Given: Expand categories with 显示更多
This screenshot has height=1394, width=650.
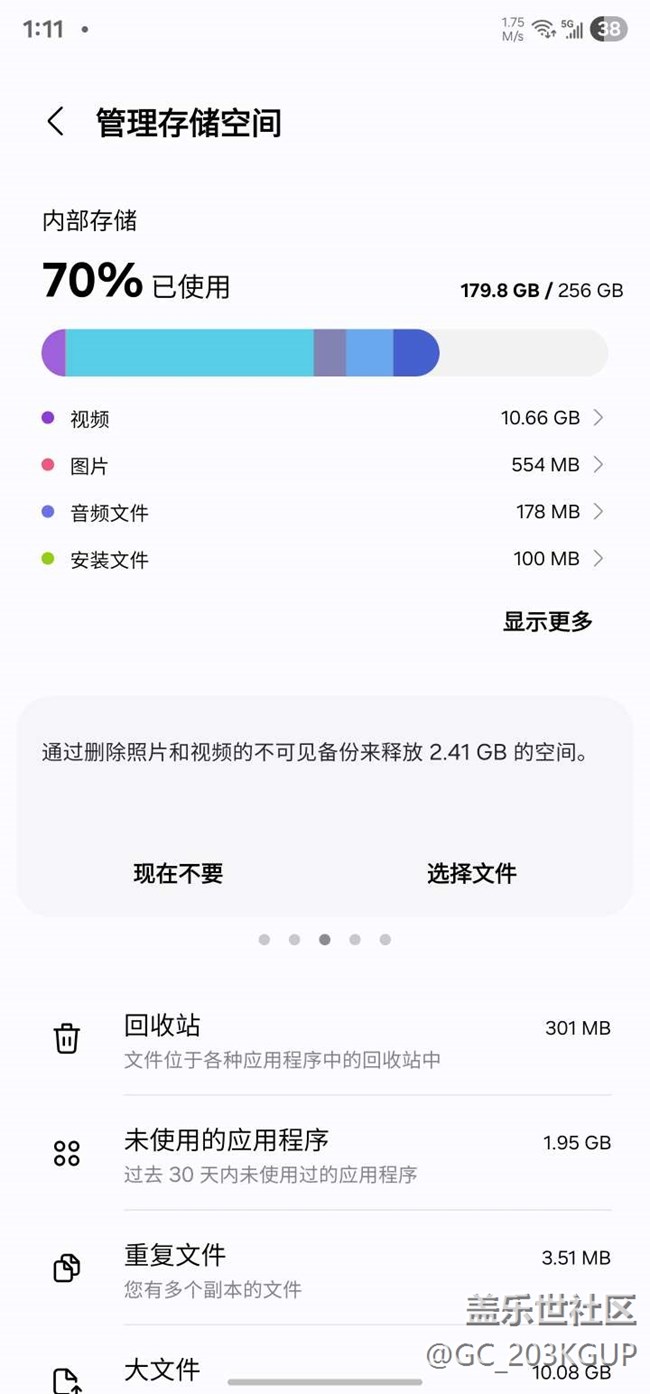Looking at the screenshot, I should pyautogui.click(x=547, y=621).
